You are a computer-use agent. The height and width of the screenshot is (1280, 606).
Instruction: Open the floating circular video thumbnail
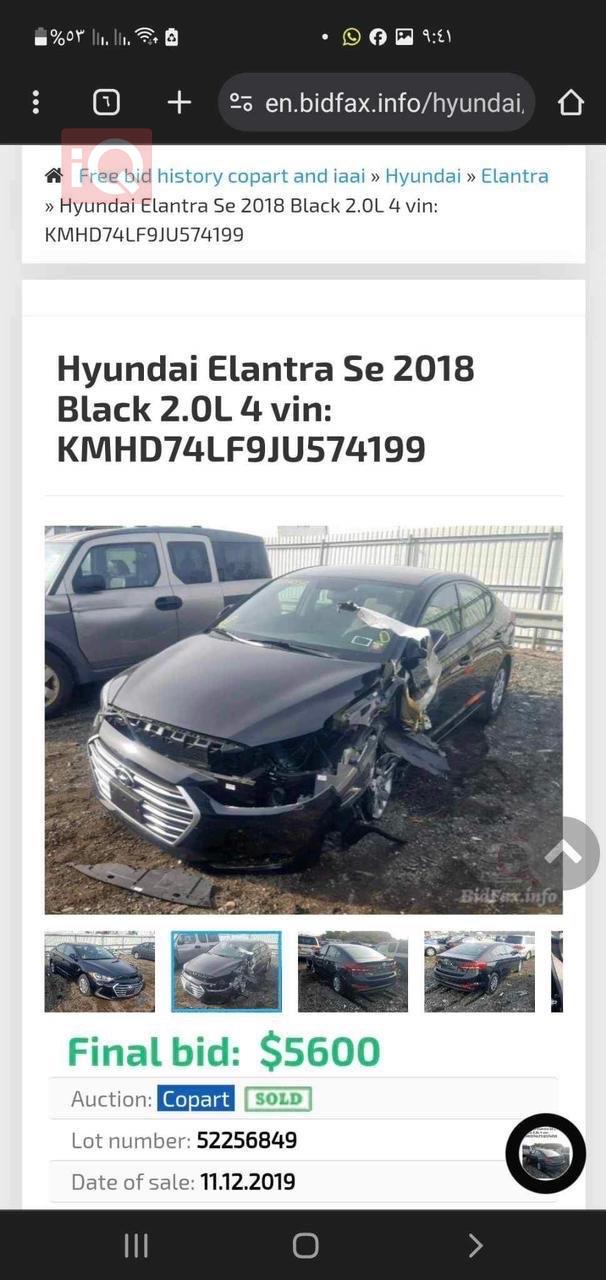pyautogui.click(x=546, y=1153)
